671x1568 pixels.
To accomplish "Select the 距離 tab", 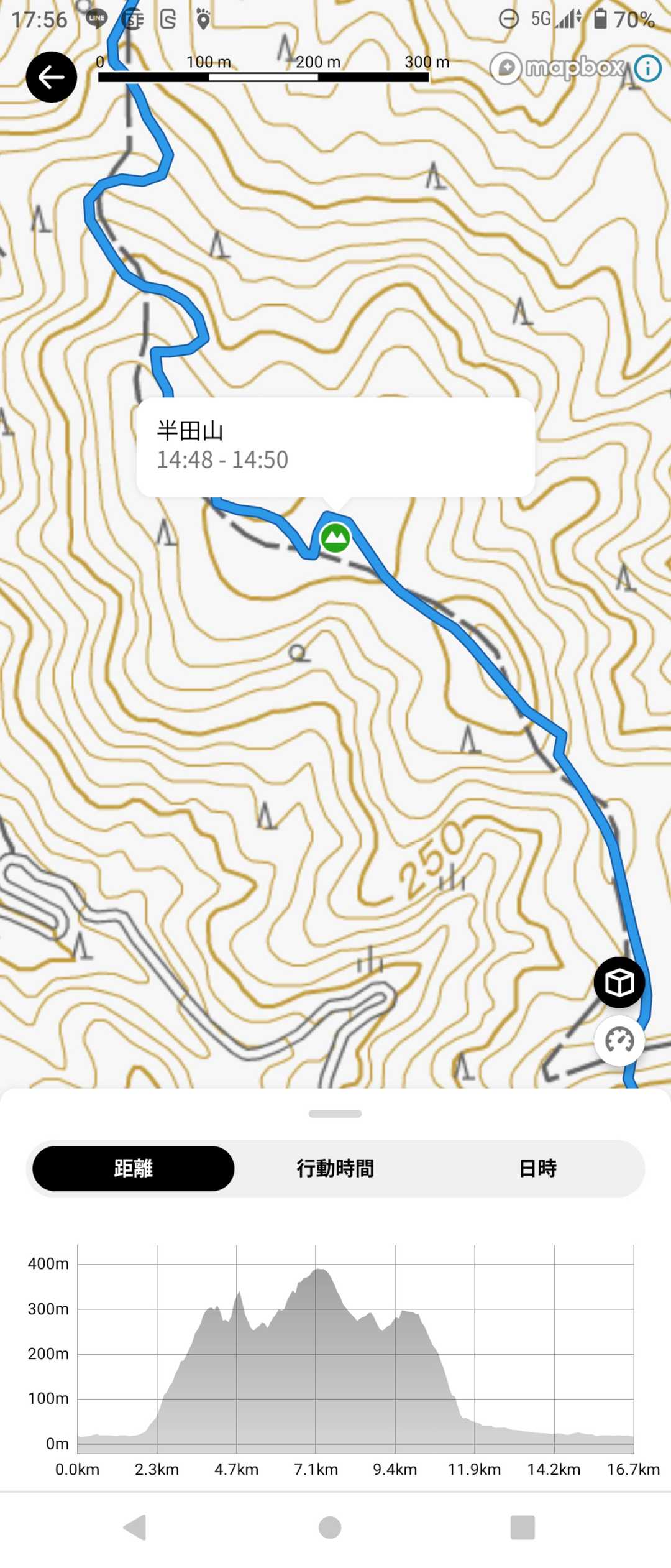I will click(133, 1168).
